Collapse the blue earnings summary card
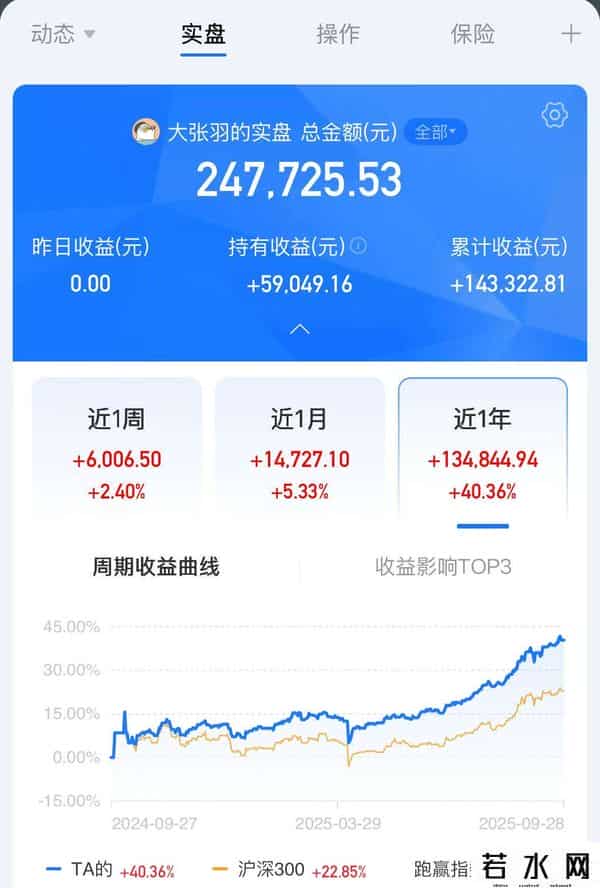This screenshot has width=600, height=888. (299, 329)
